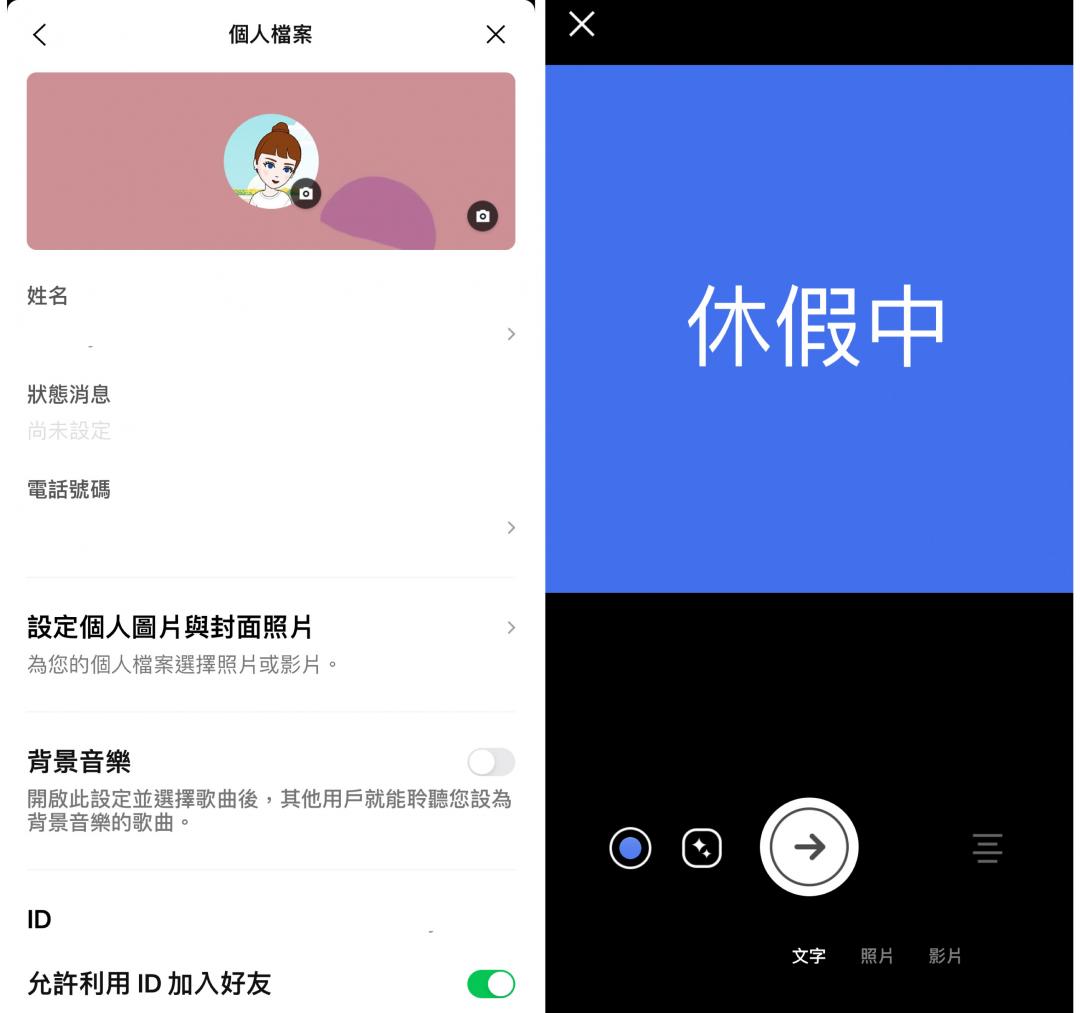The width and height of the screenshot is (1080, 1013).
Task: Switch to the 影片 tab
Action: click(x=945, y=956)
